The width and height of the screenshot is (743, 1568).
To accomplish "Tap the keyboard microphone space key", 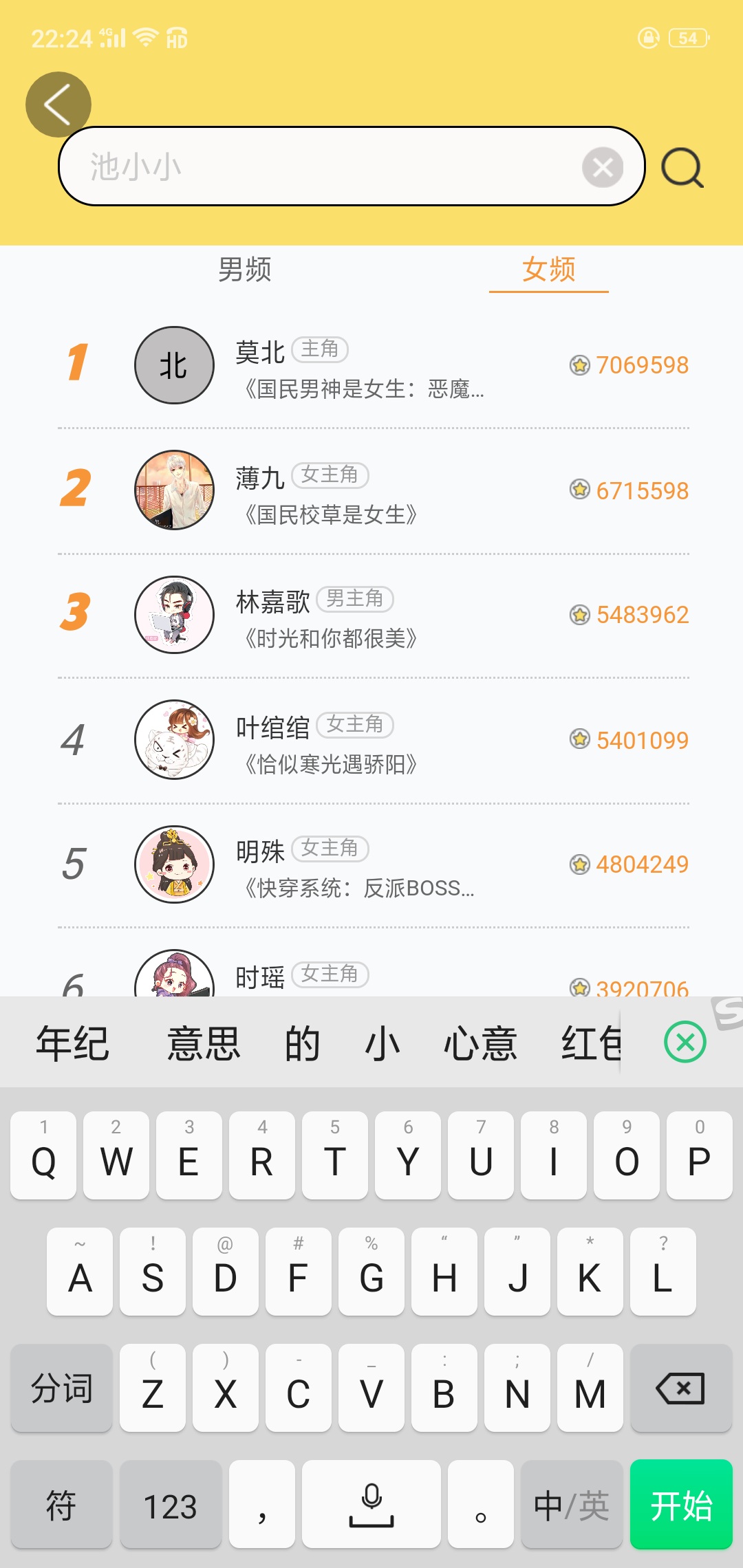I will 371,1505.
